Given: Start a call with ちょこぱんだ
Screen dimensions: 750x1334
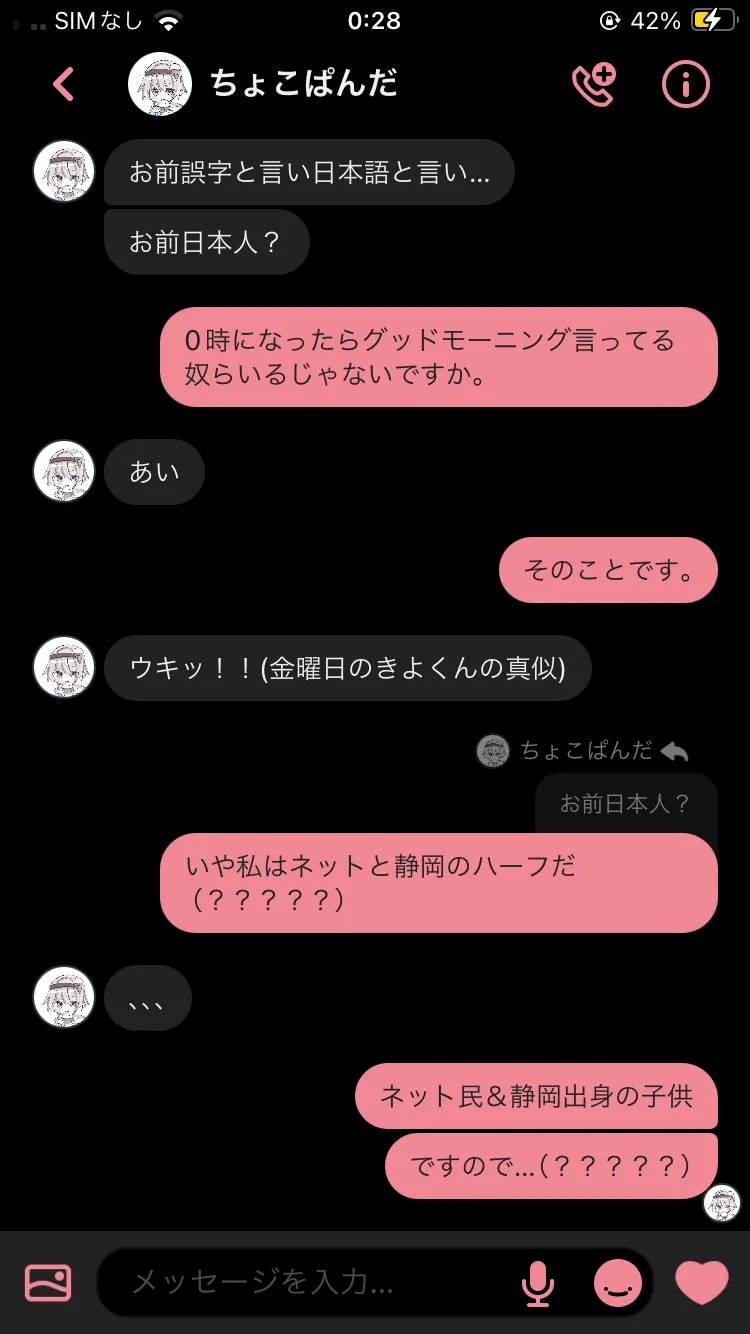Looking at the screenshot, I should point(593,85).
